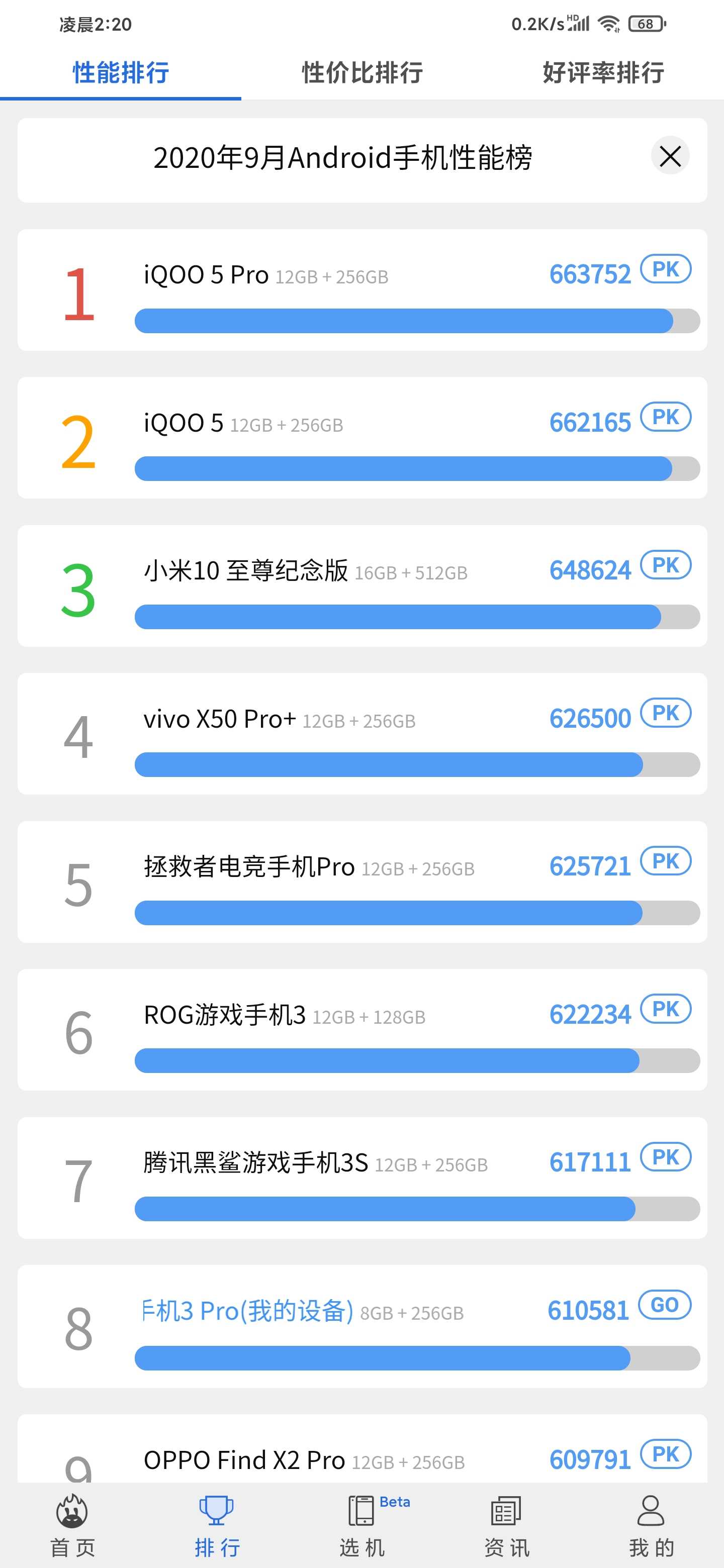Screen dimensions: 724x1568
Task: Switch to the 好评率排行 tab
Action: 603,72
